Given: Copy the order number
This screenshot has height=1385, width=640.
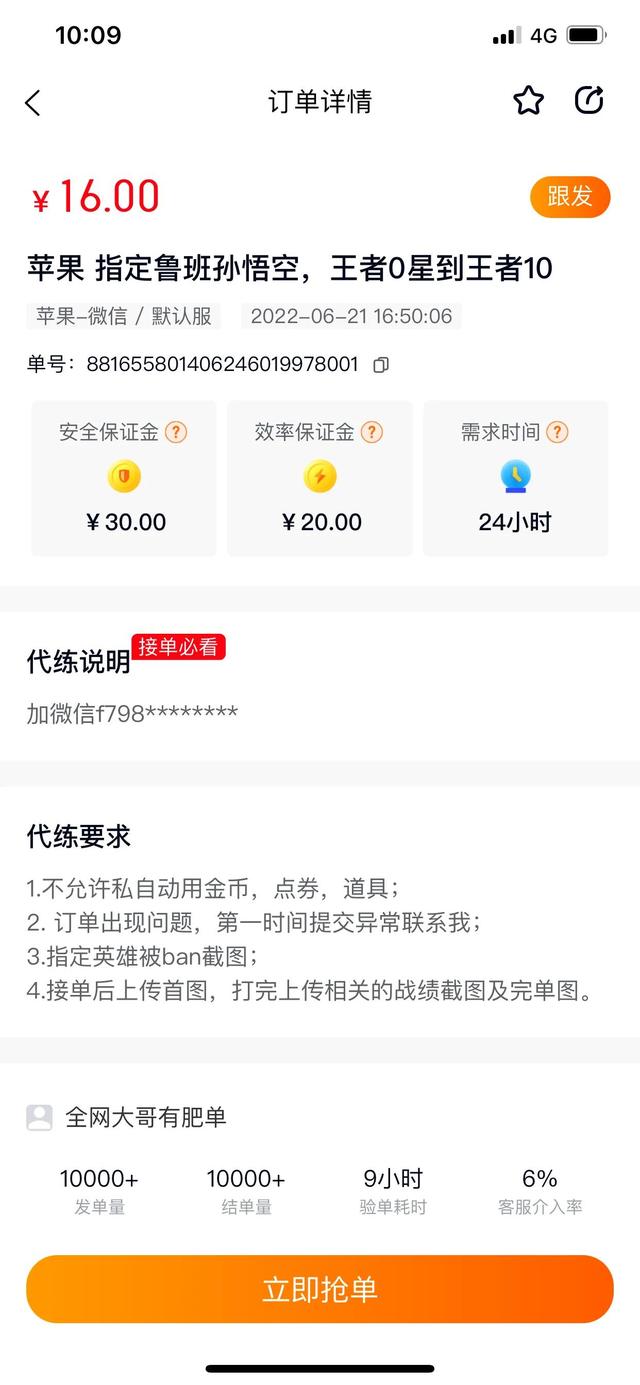Looking at the screenshot, I should [380, 365].
